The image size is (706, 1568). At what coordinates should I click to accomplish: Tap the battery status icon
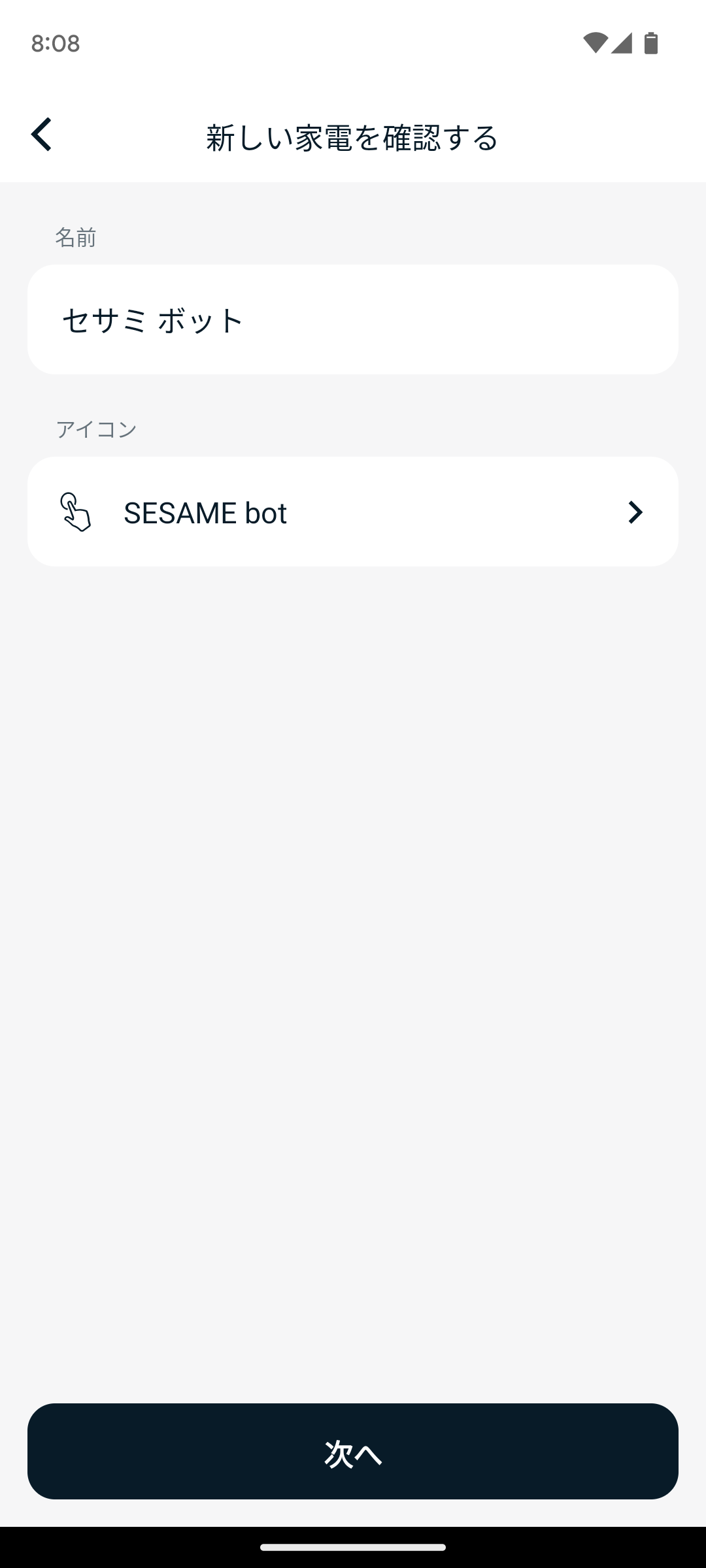coord(652,43)
